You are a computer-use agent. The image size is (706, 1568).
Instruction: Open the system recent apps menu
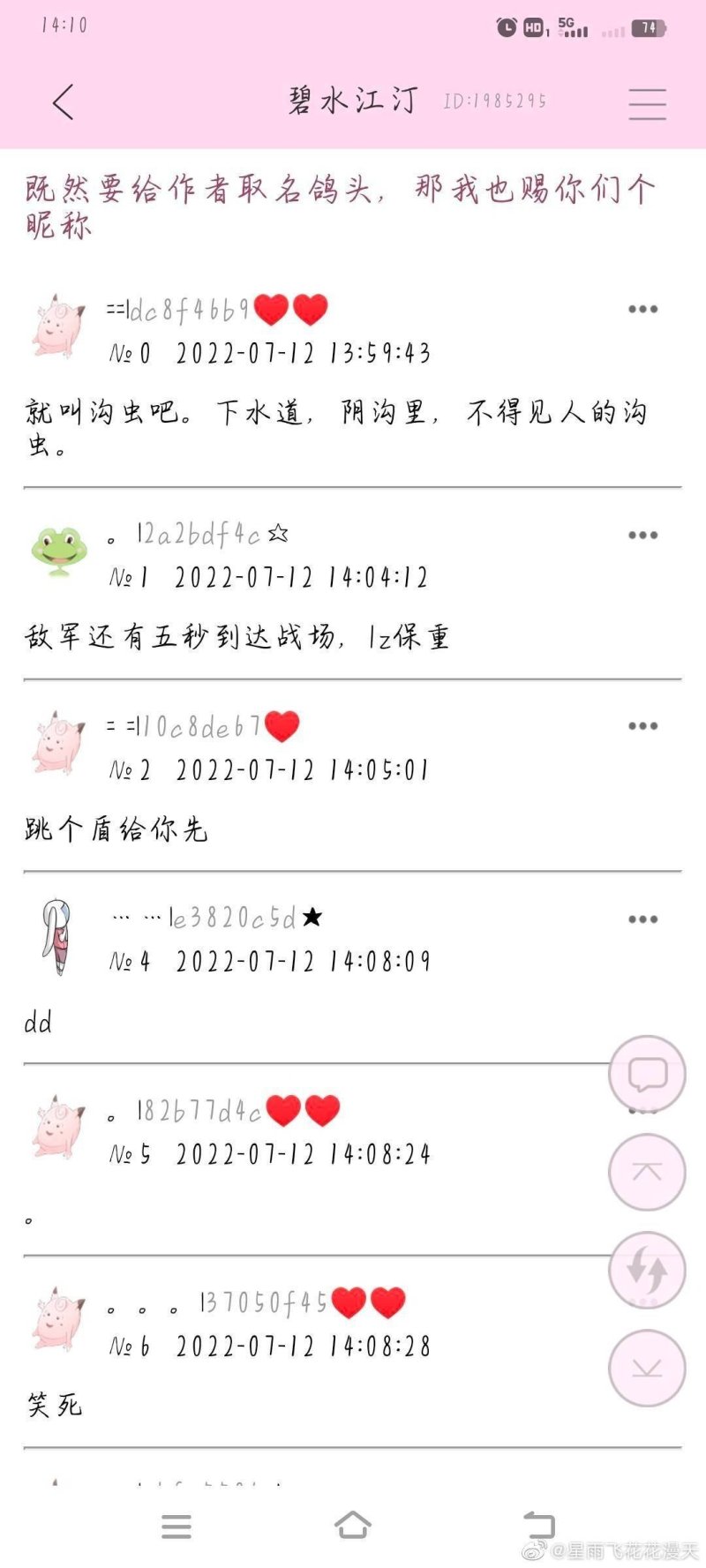(x=176, y=1527)
